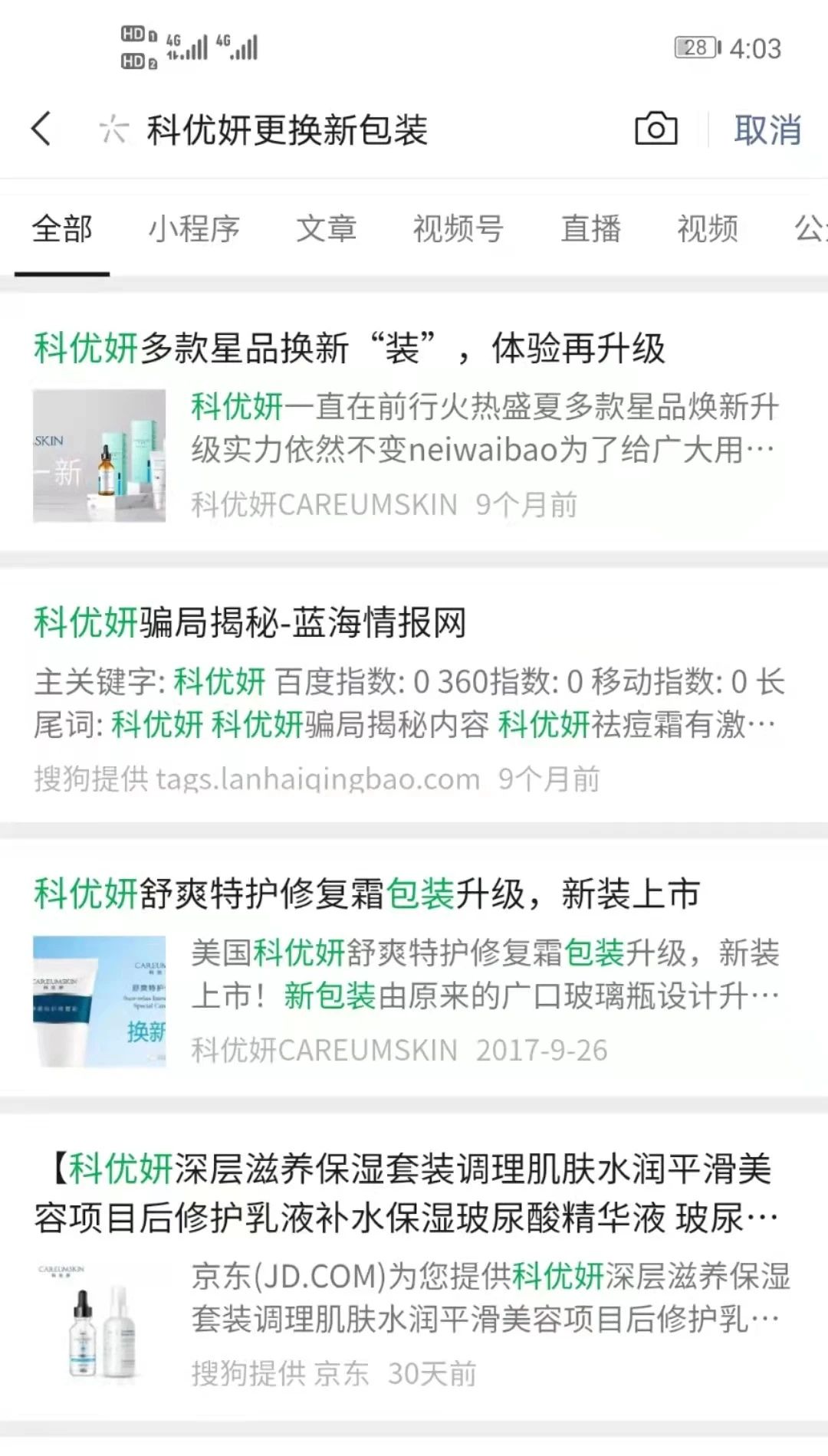The image size is (828, 1456).
Task: Go back using the left arrow
Action: tap(42, 129)
